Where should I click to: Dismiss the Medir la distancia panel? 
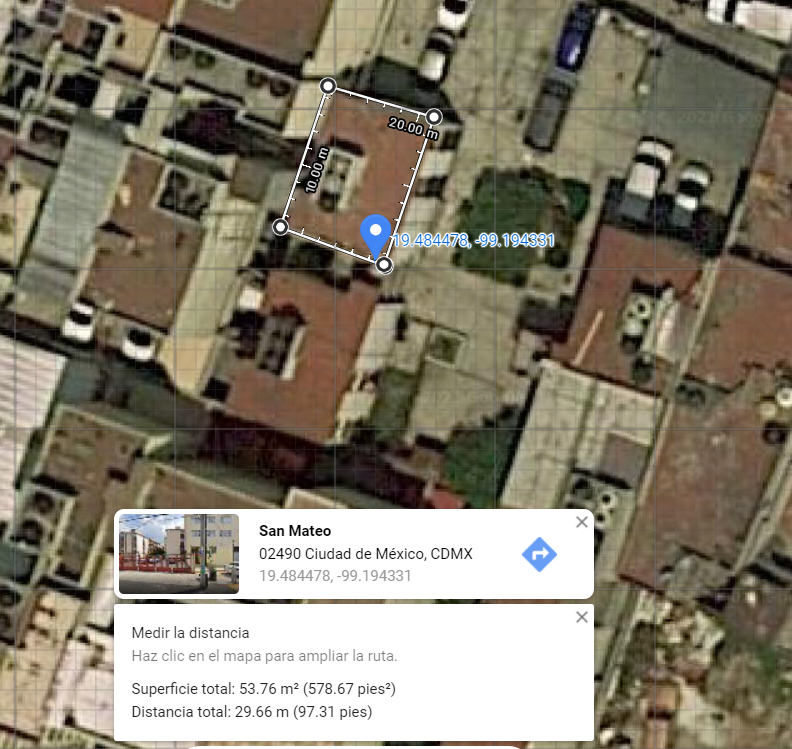581,617
